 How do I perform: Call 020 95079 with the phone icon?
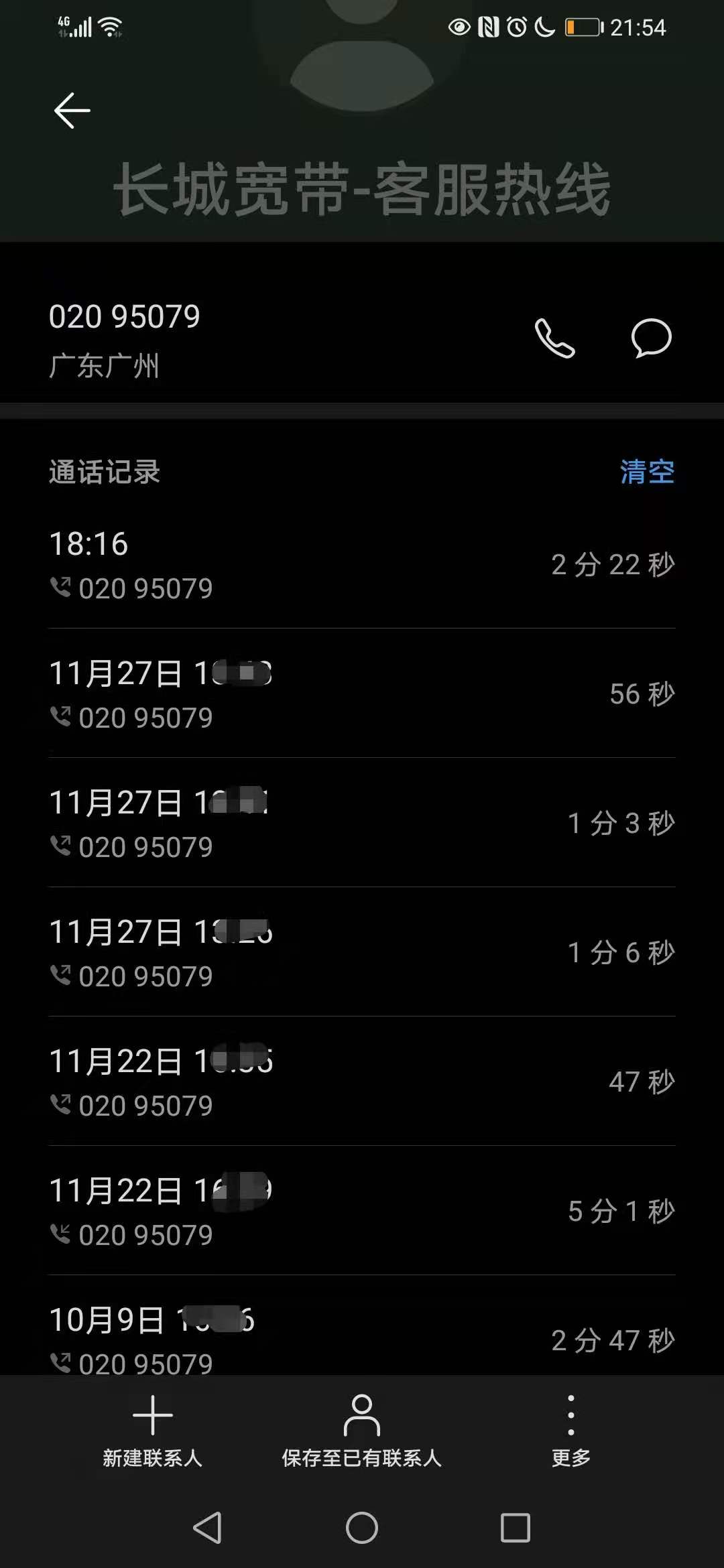[x=554, y=338]
